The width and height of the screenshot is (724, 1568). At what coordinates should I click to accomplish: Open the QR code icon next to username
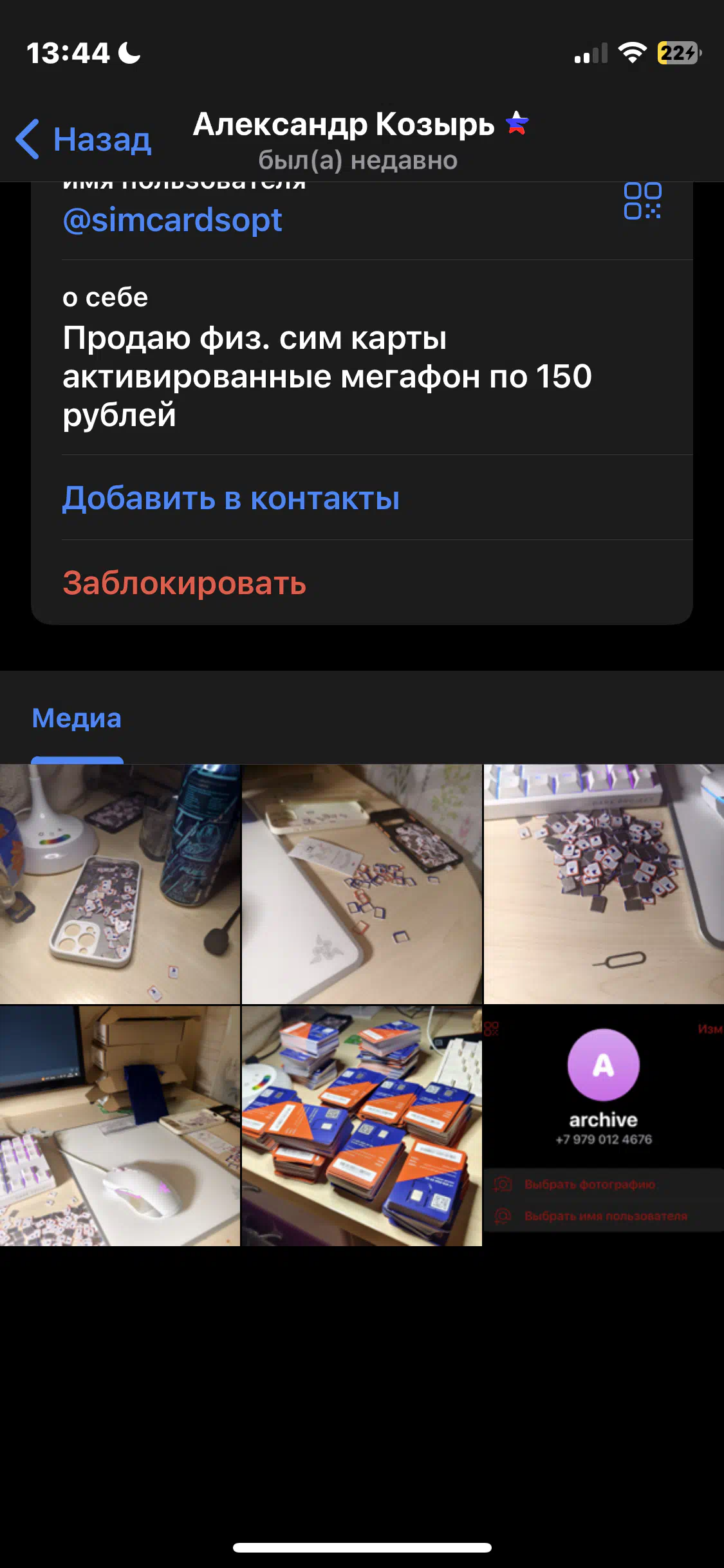642,201
